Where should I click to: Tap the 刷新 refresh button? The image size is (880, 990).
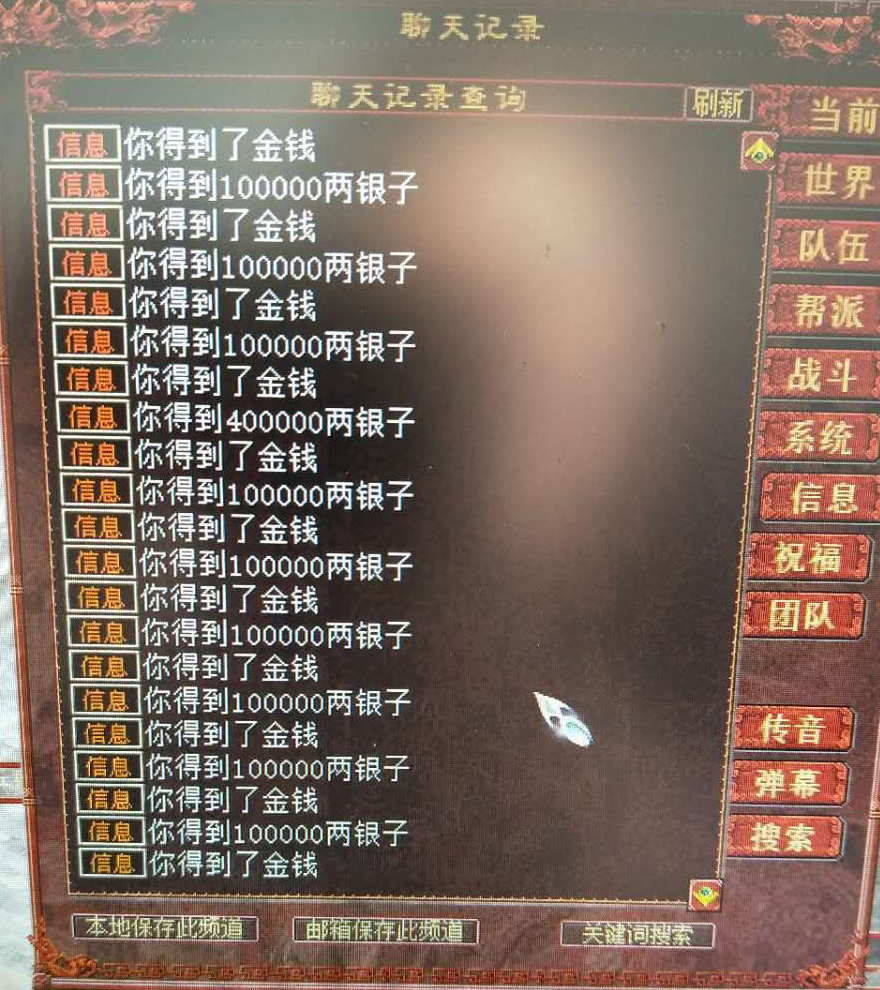tap(718, 103)
